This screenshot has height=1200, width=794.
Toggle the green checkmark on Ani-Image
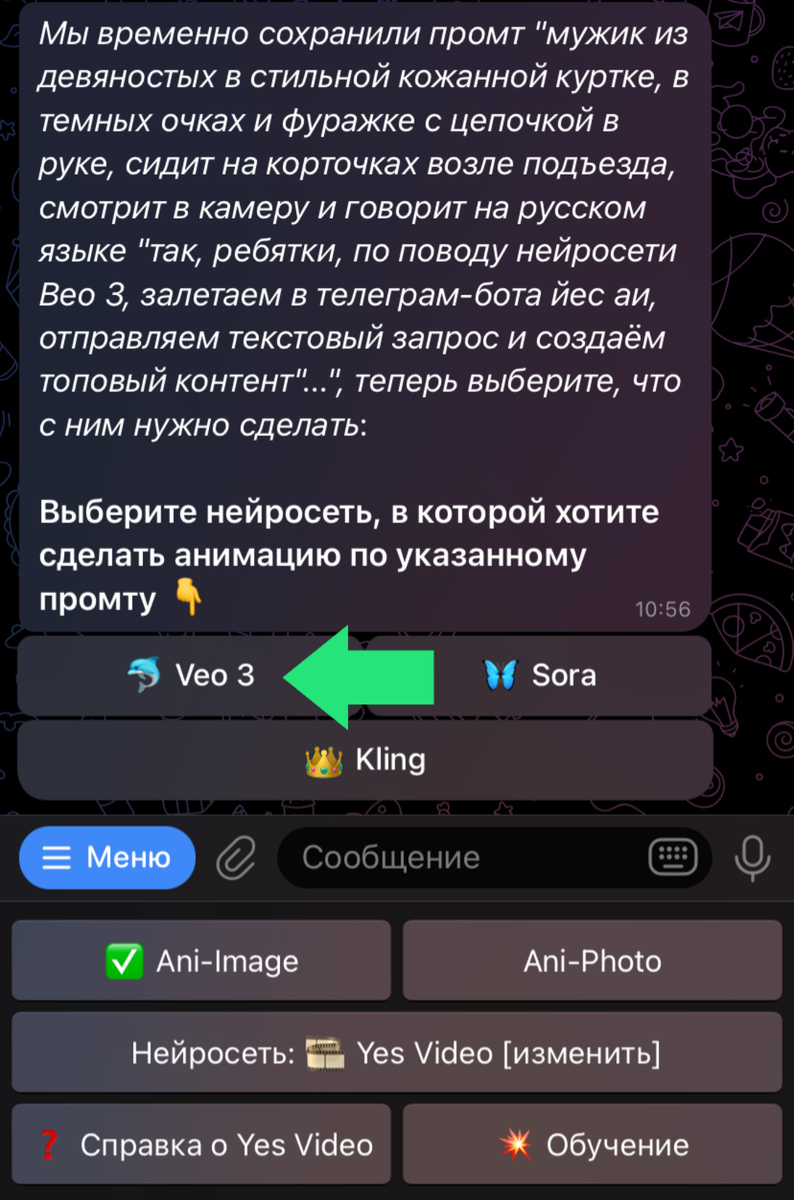[125, 961]
